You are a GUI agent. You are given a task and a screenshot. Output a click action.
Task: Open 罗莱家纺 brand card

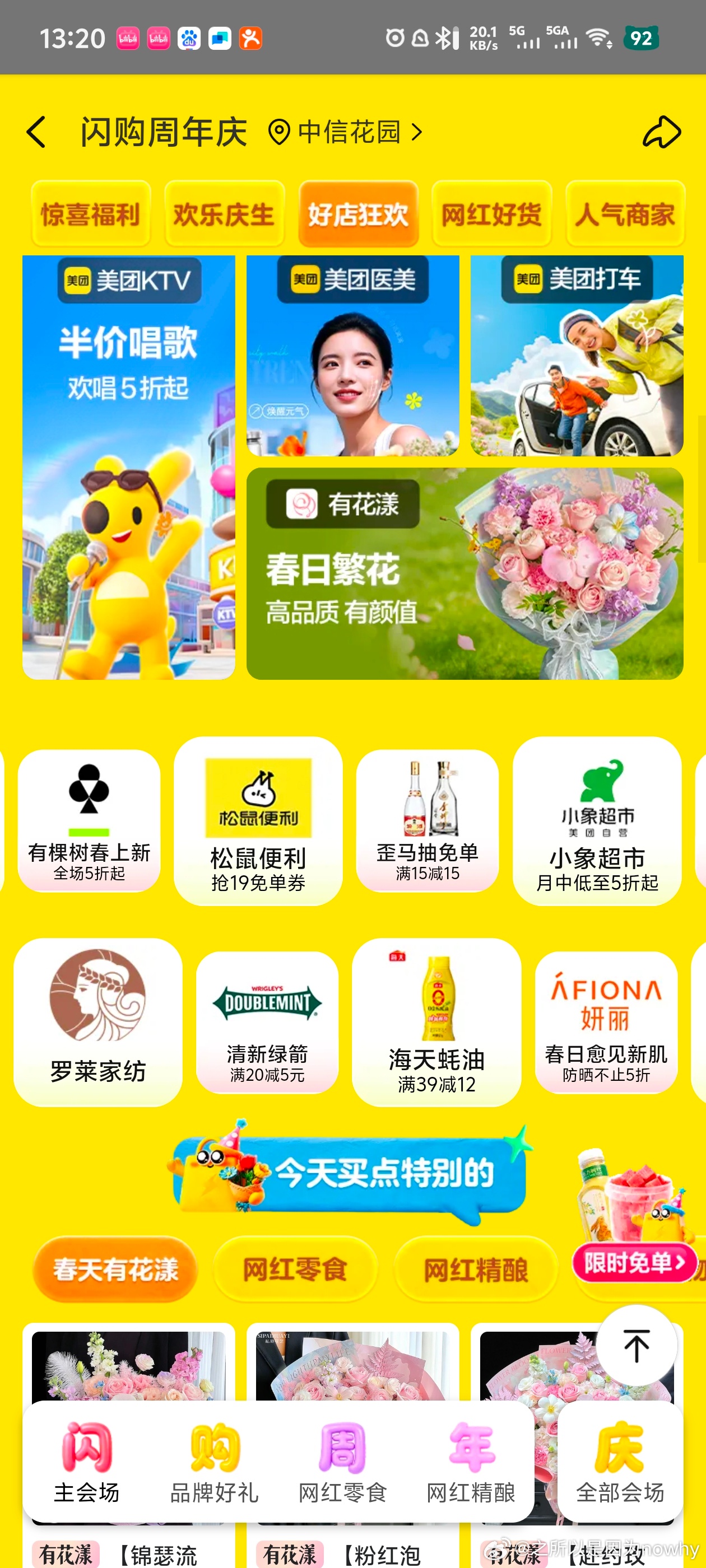coord(98,1022)
